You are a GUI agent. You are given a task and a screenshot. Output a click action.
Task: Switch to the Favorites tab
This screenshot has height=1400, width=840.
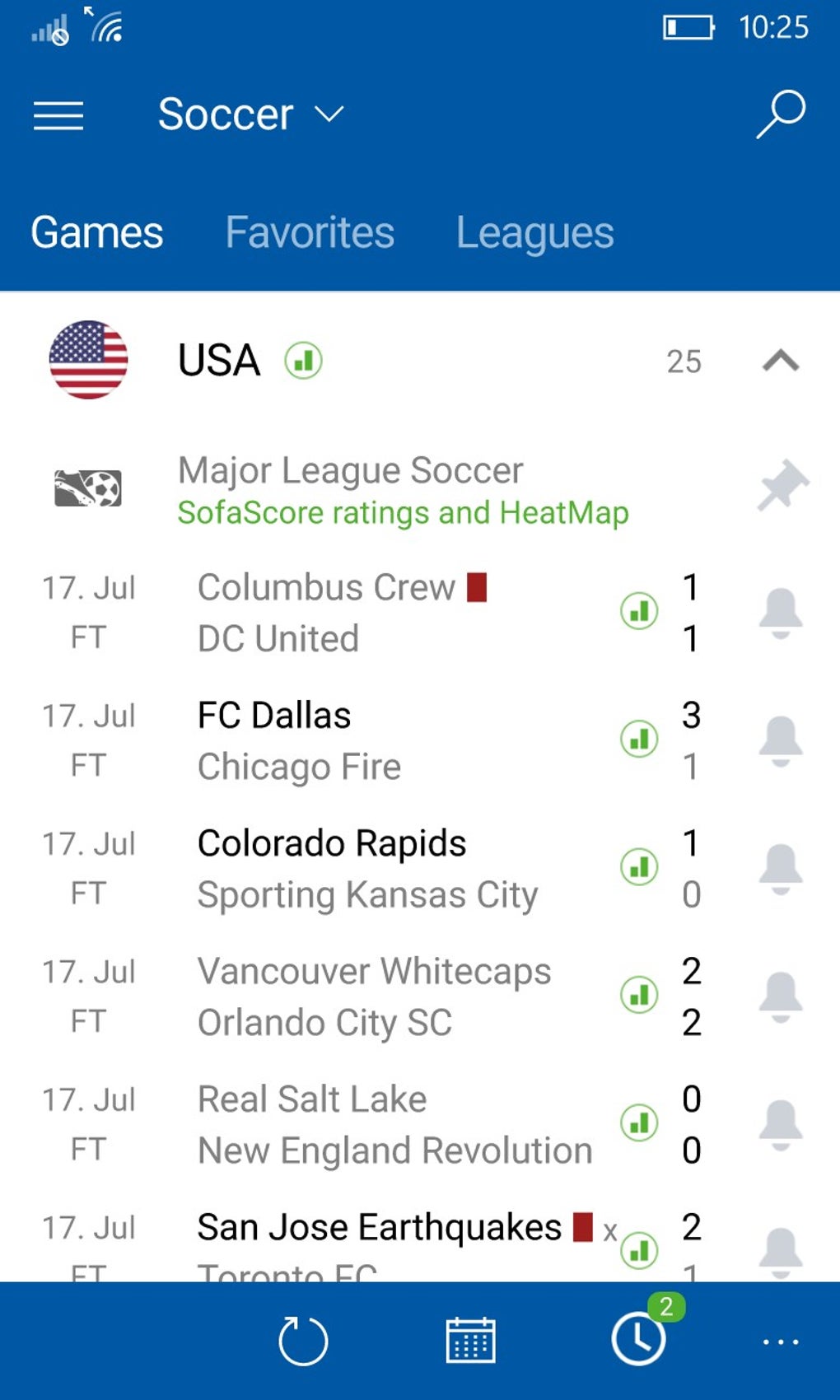(310, 231)
